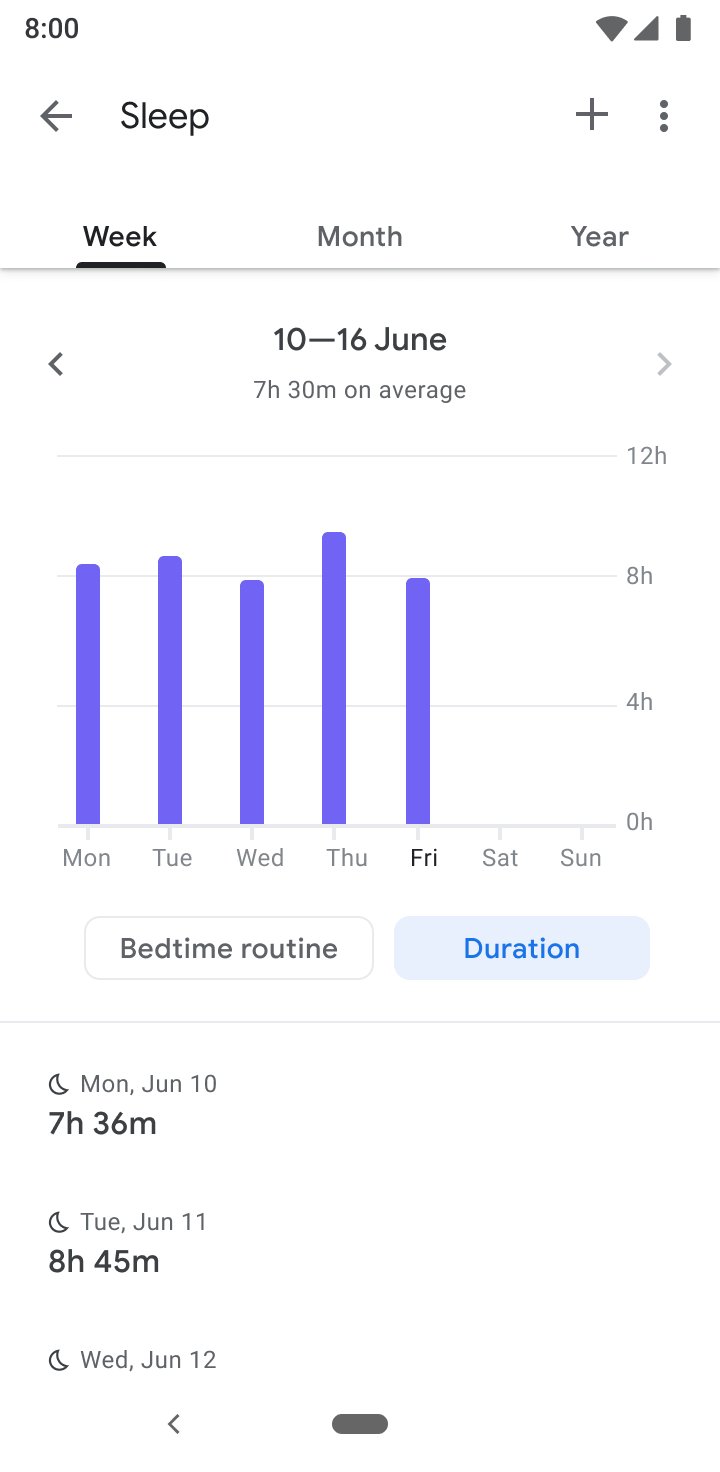Click the back arrow to leave Sleep
The image size is (720, 1472).
56,115
